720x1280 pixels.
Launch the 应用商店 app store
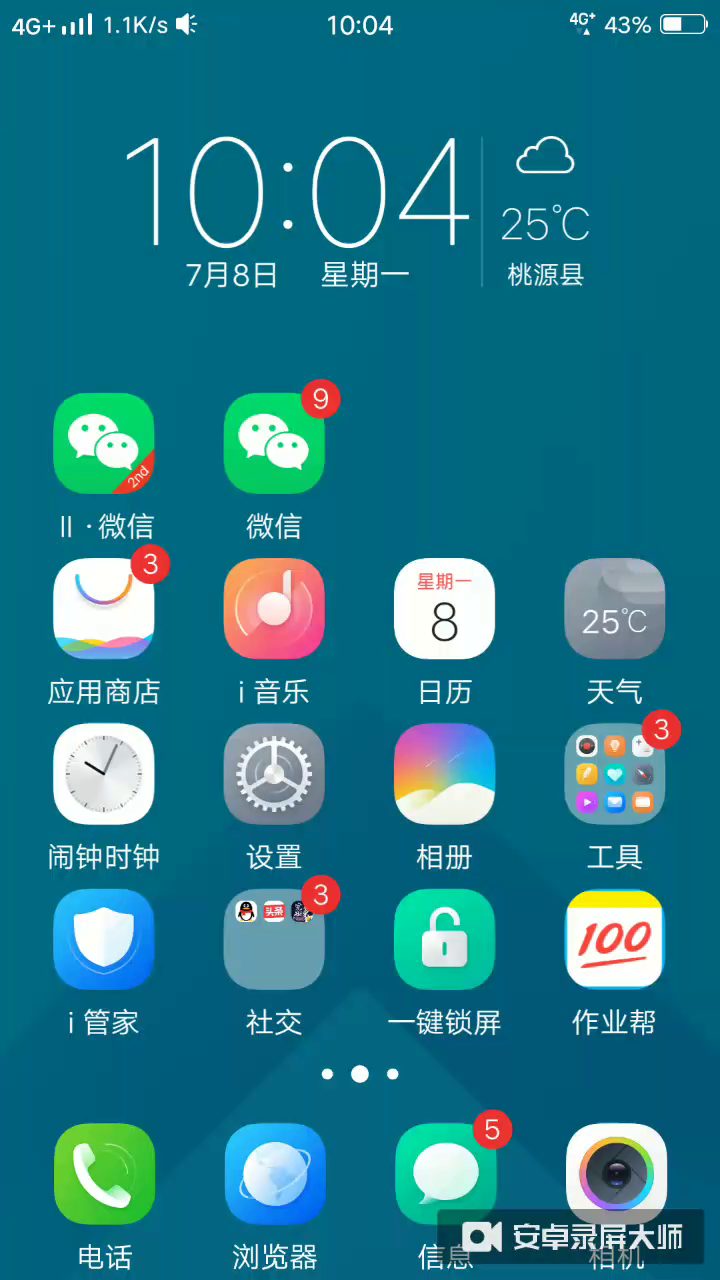[104, 609]
